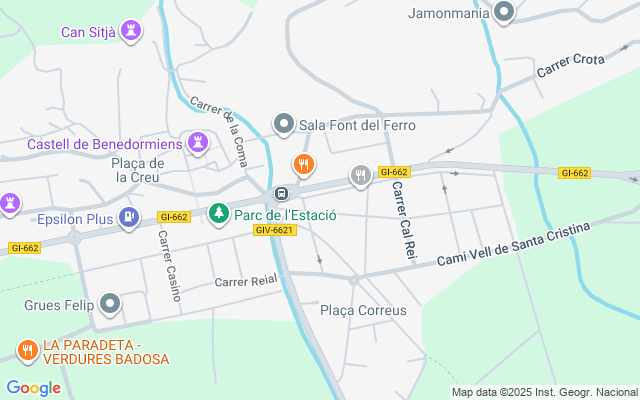Viewport: 640px width, 400px height.
Task: Open the gray restaurant marker by Carrer Cal Rei
Action: 360,177
